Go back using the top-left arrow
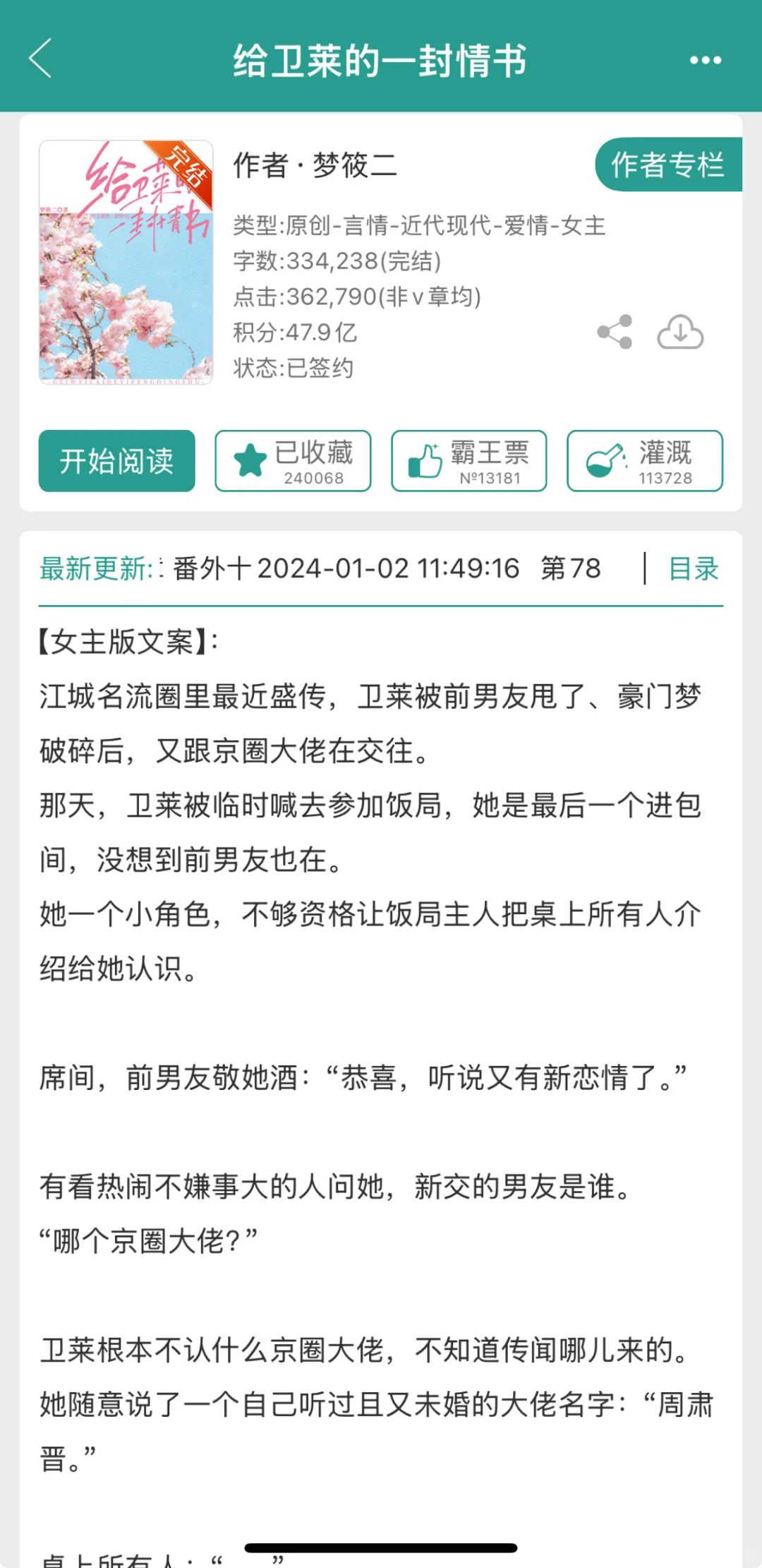 coord(40,59)
